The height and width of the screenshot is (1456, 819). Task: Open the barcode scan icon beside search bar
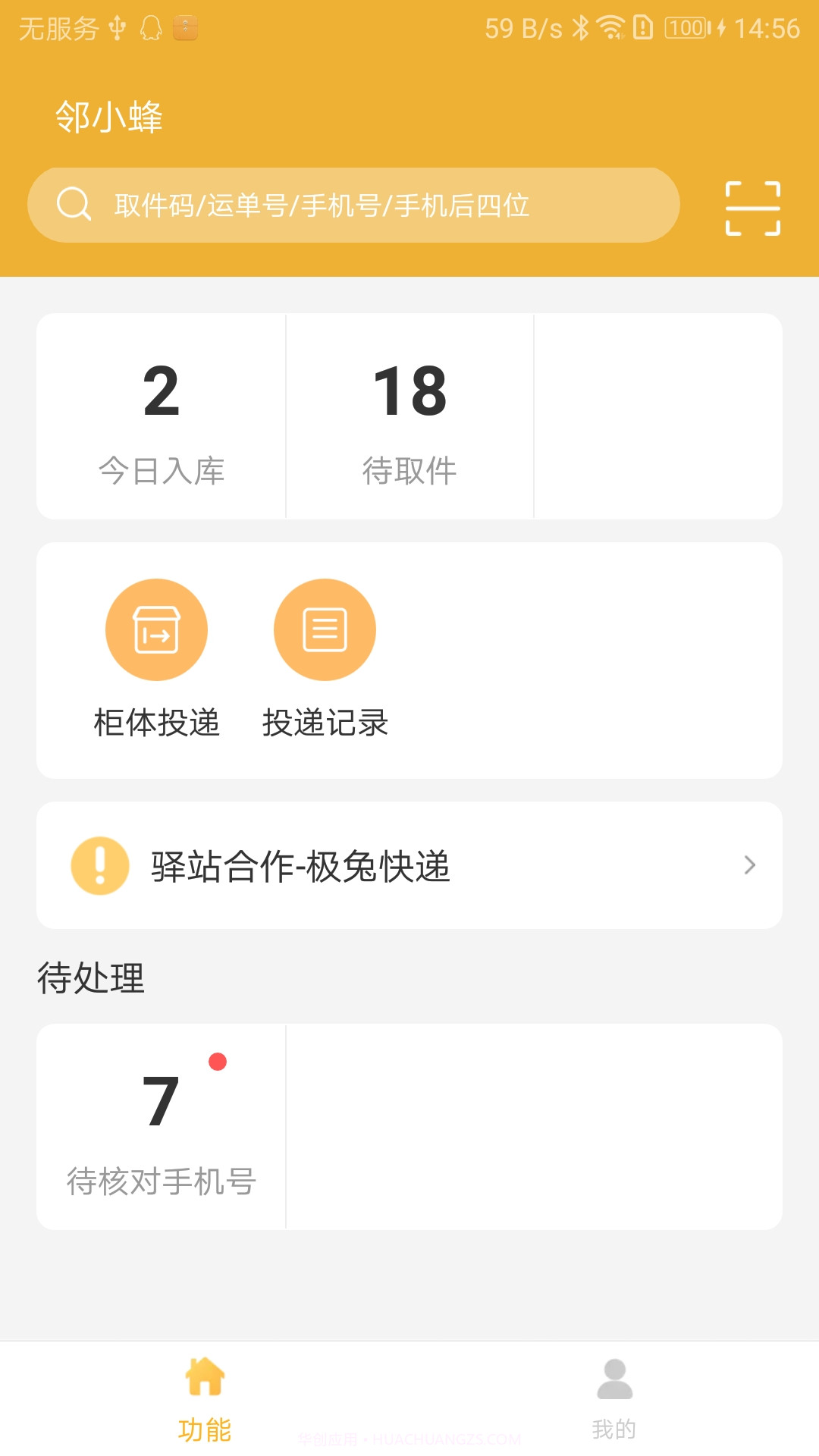[752, 206]
